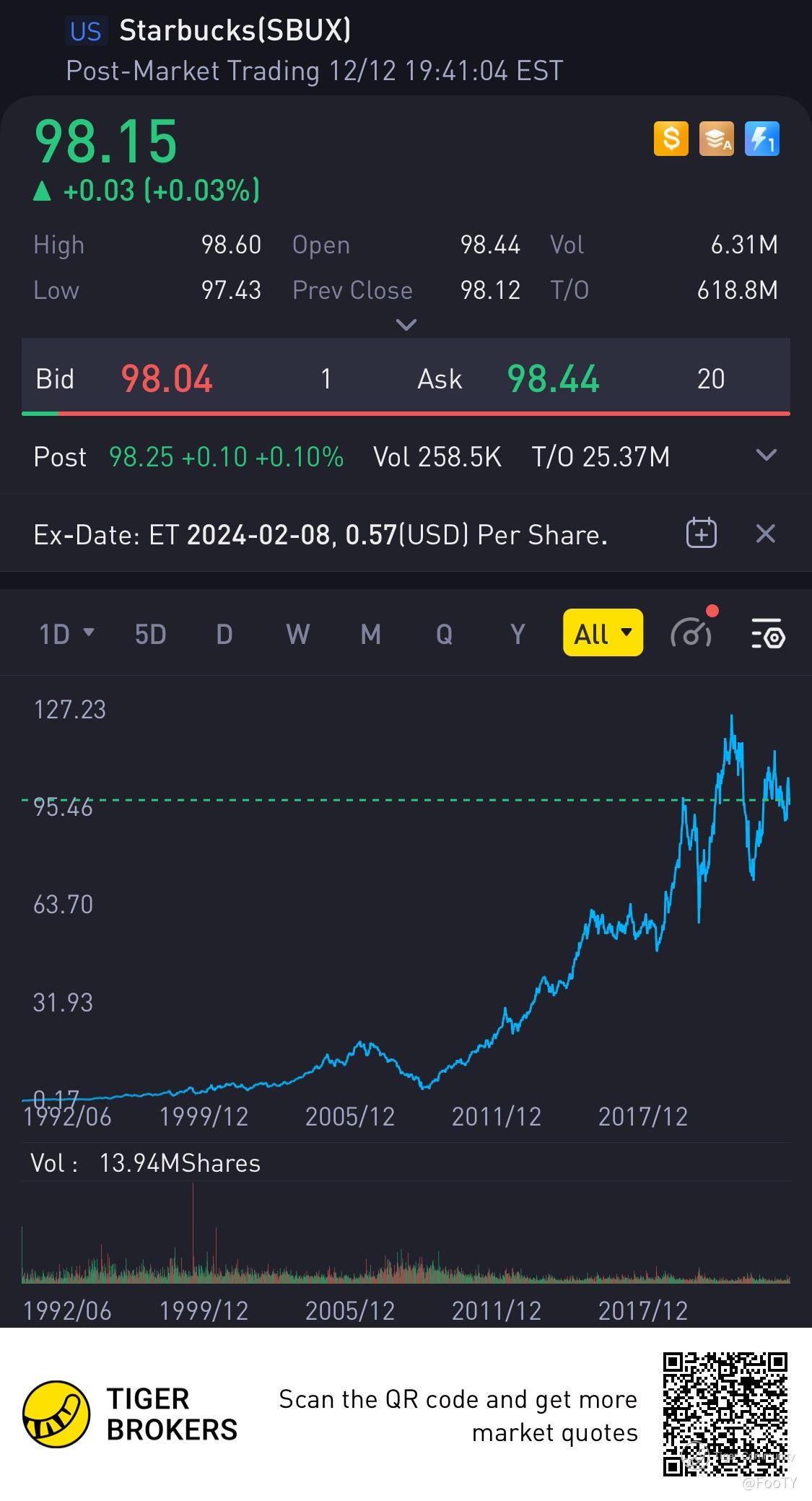Open the 1D timeframe dropdown
Screen dimensions: 812x1501
(x=66, y=634)
